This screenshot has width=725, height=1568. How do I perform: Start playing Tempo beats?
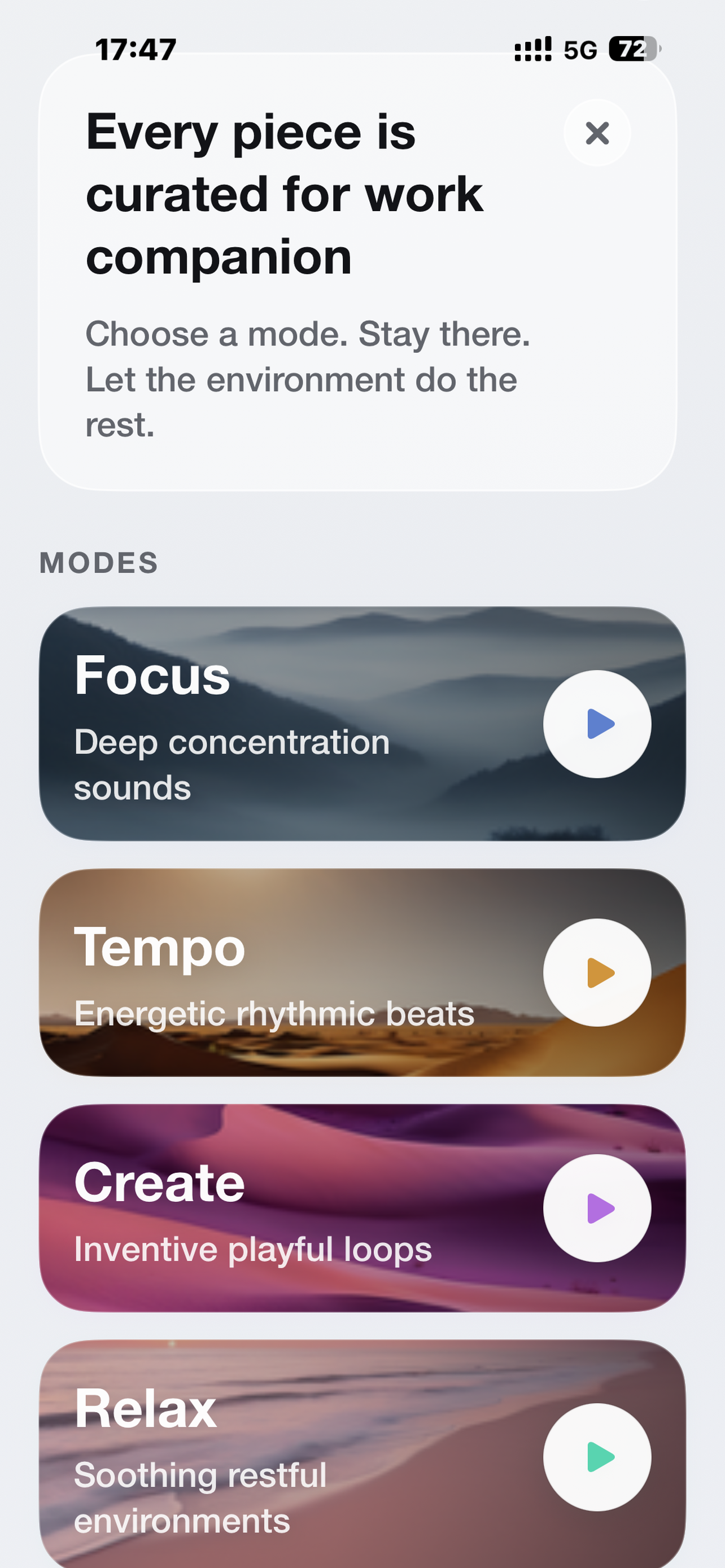pyautogui.click(x=597, y=972)
